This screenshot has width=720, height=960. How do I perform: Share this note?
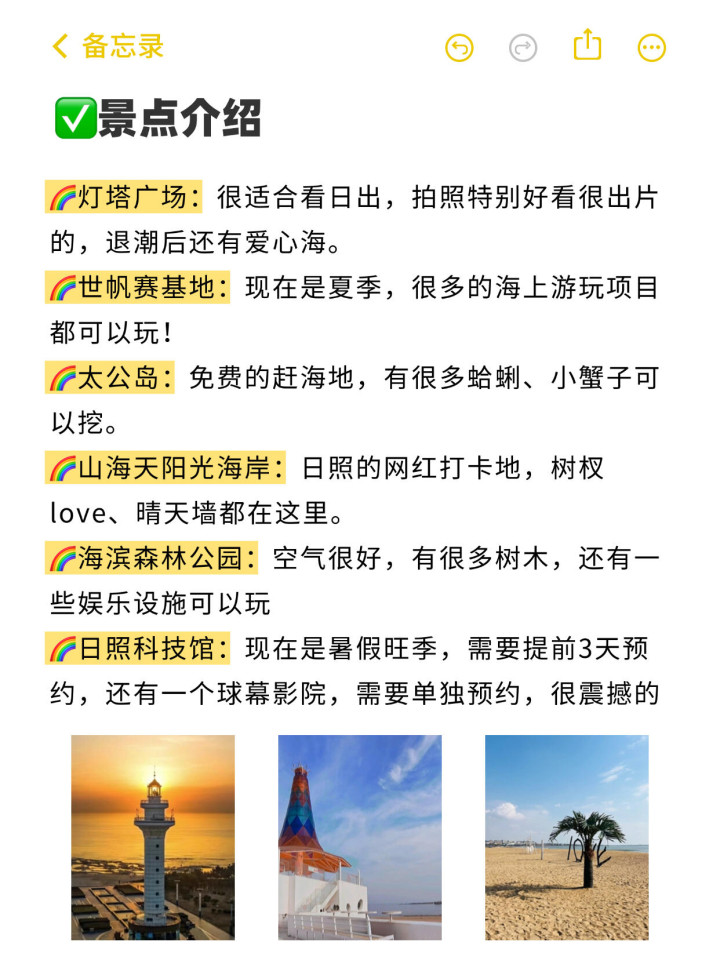click(588, 45)
